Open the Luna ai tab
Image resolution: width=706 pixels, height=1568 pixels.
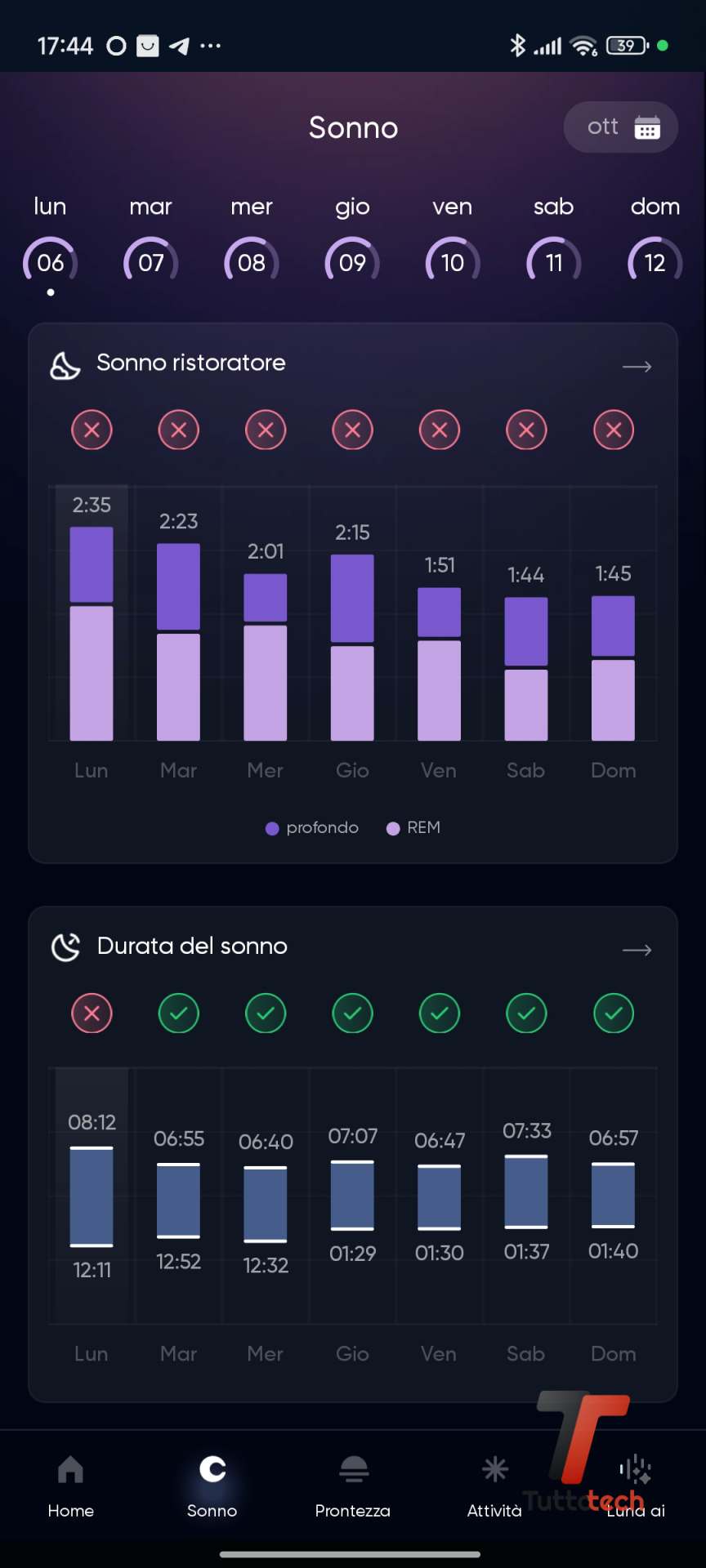636,1486
